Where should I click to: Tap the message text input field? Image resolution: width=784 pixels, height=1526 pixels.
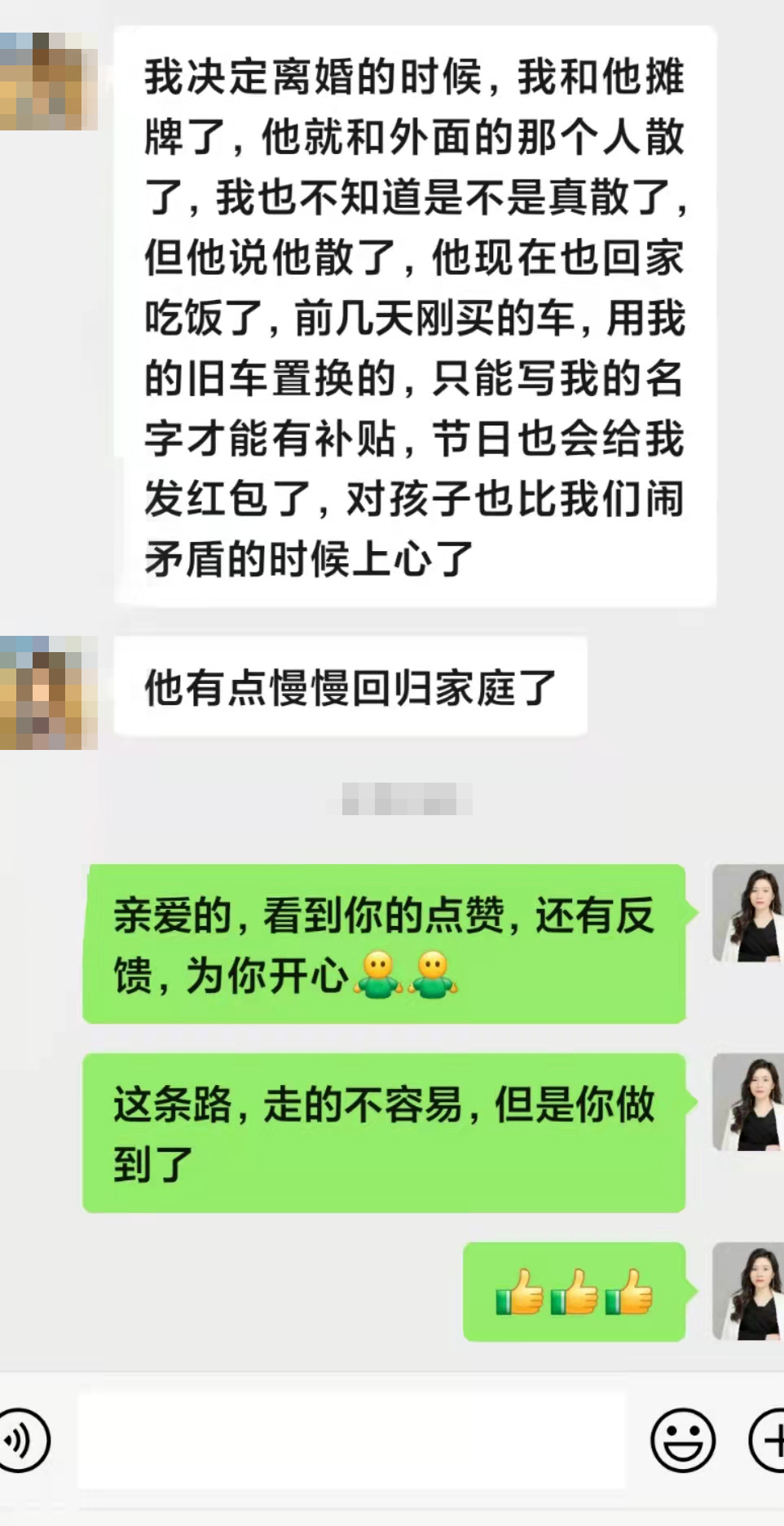tap(352, 1440)
